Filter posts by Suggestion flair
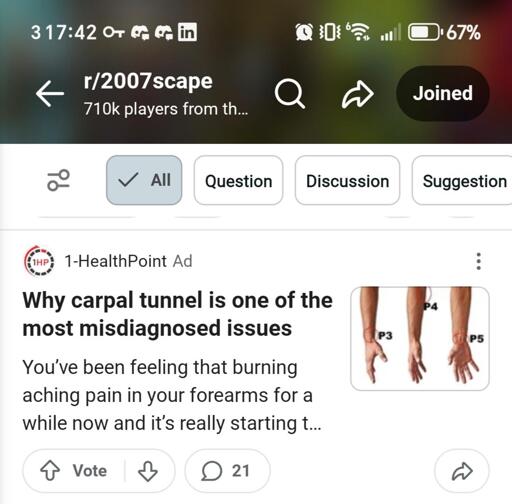This screenshot has width=512, height=504. coord(462,180)
